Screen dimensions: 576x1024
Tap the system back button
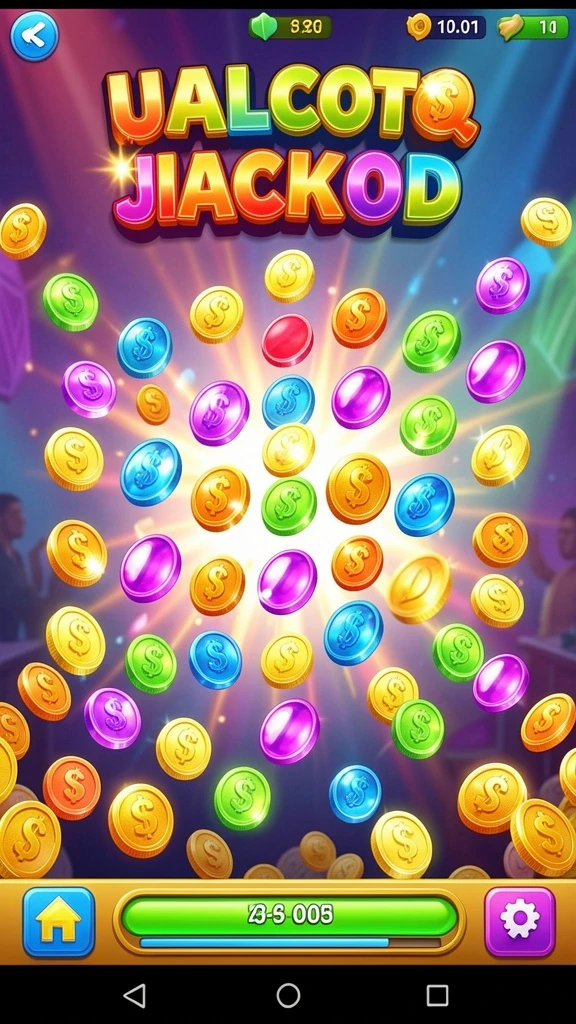pyautogui.click(x=135, y=995)
